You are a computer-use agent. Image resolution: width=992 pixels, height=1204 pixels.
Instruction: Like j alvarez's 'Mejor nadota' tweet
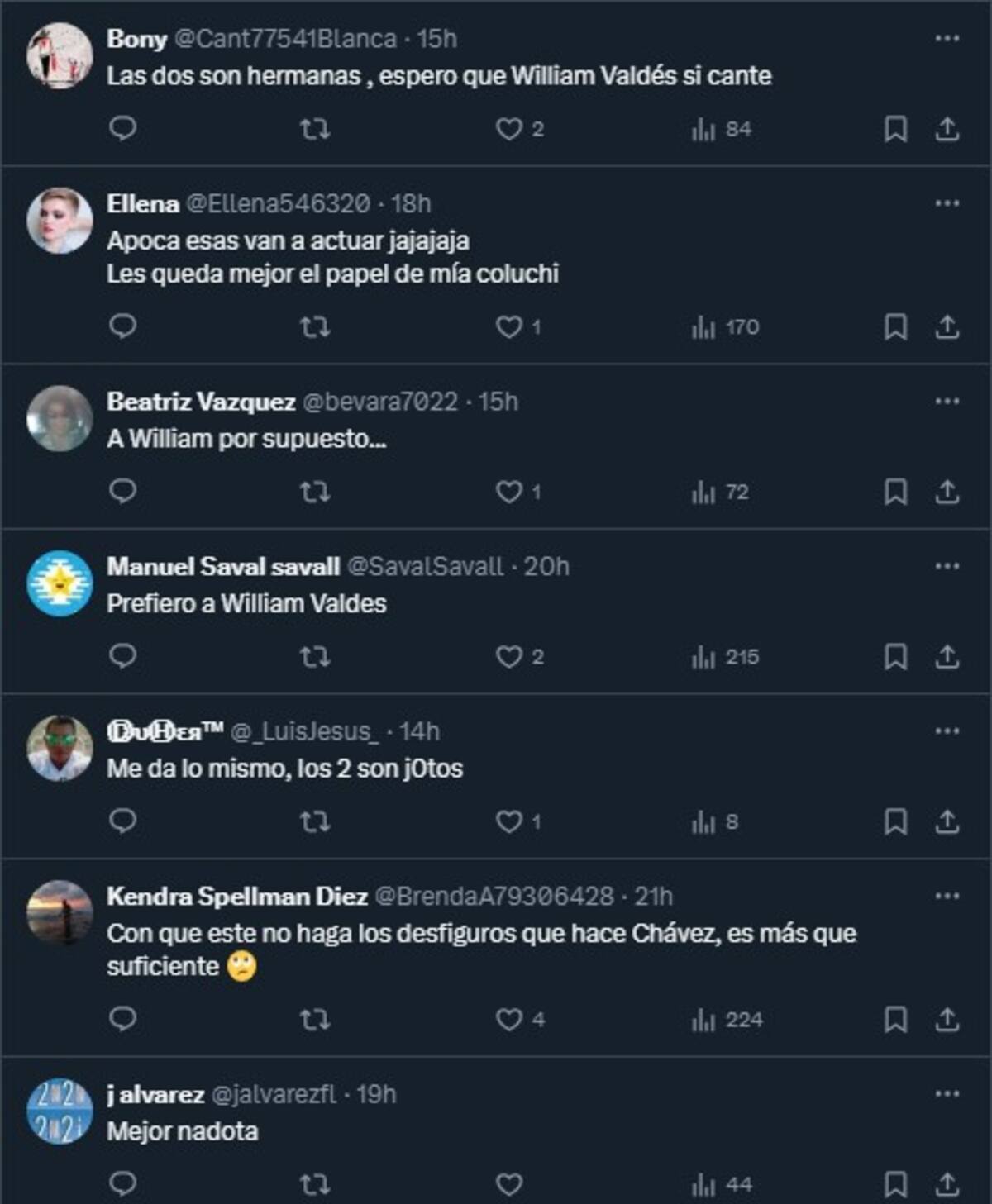click(x=508, y=1184)
